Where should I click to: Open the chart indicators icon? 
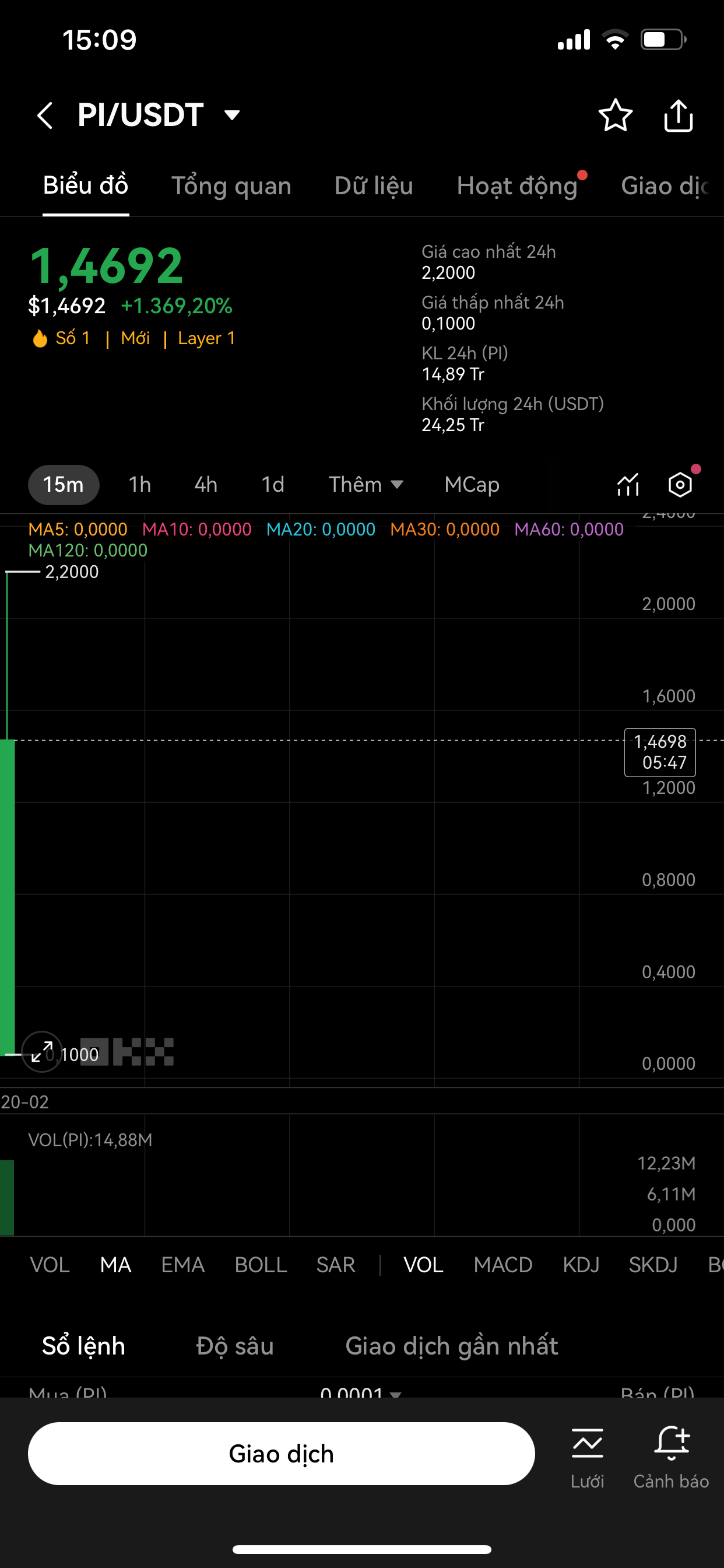pyautogui.click(x=628, y=485)
